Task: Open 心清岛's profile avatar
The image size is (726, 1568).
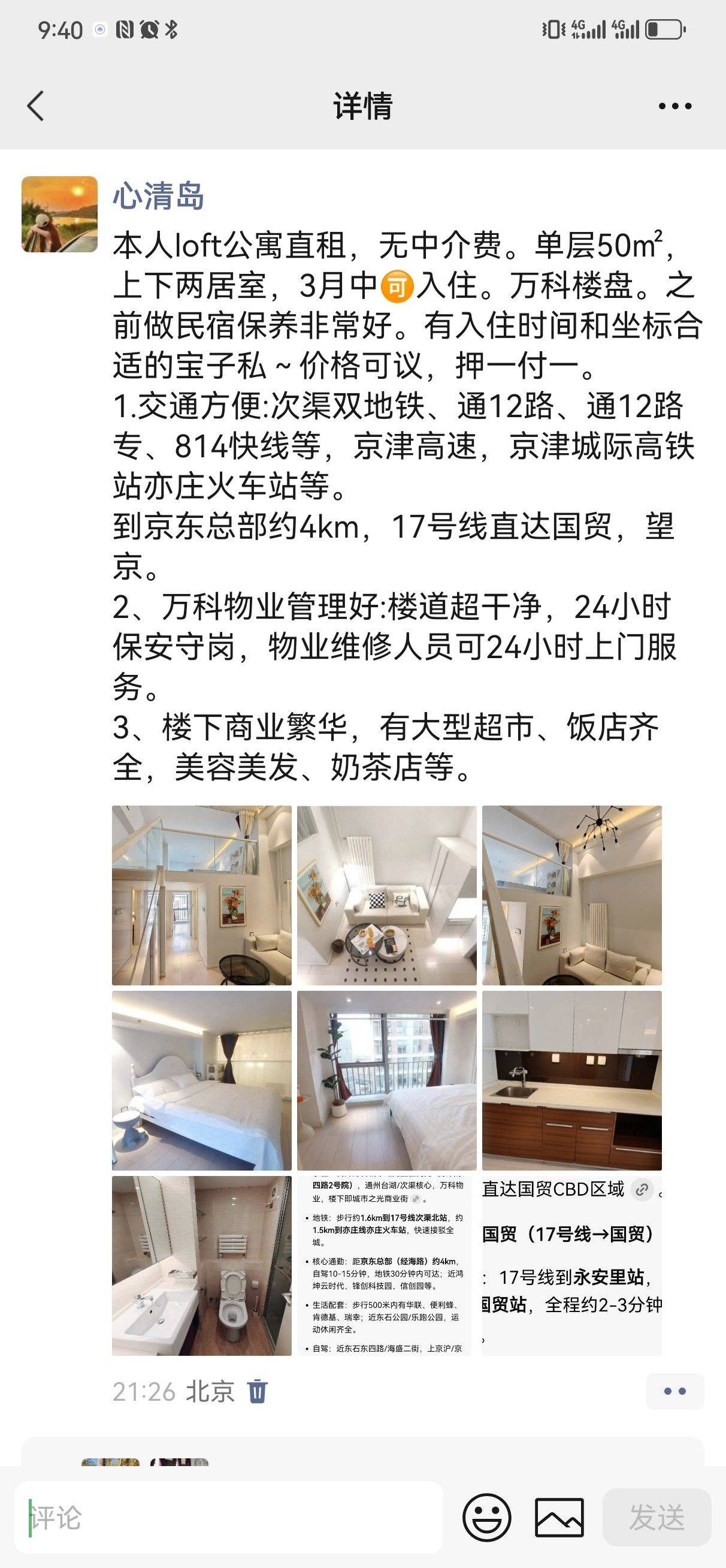Action: pyautogui.click(x=60, y=214)
